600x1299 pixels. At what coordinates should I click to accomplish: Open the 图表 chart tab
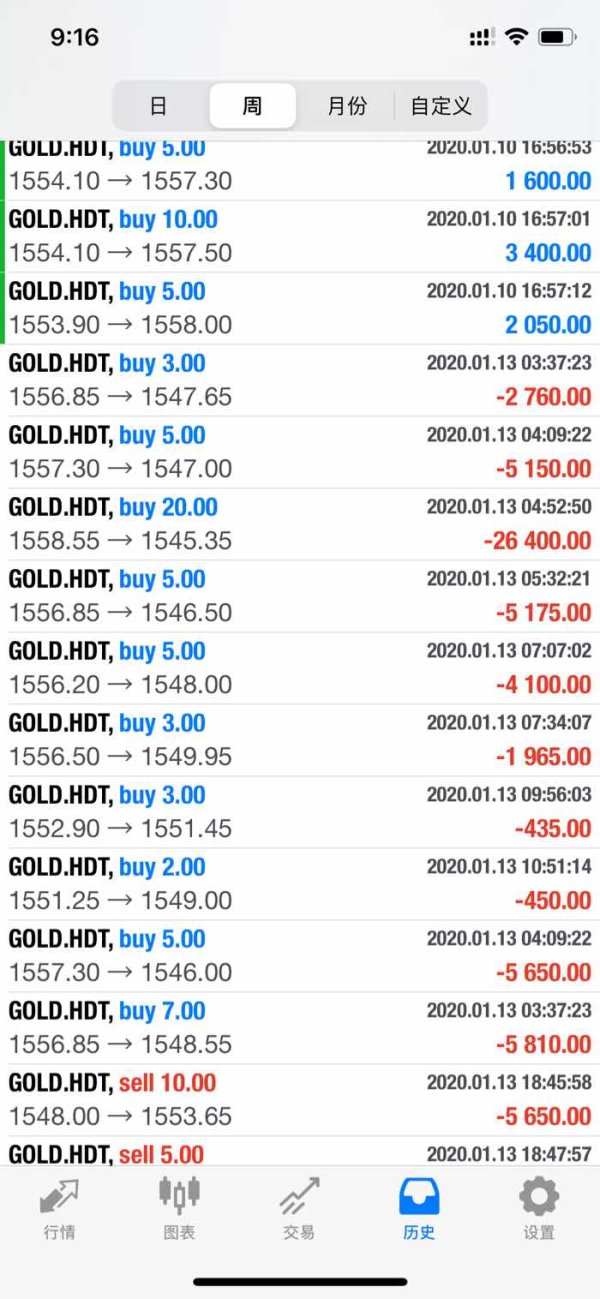click(x=179, y=1208)
